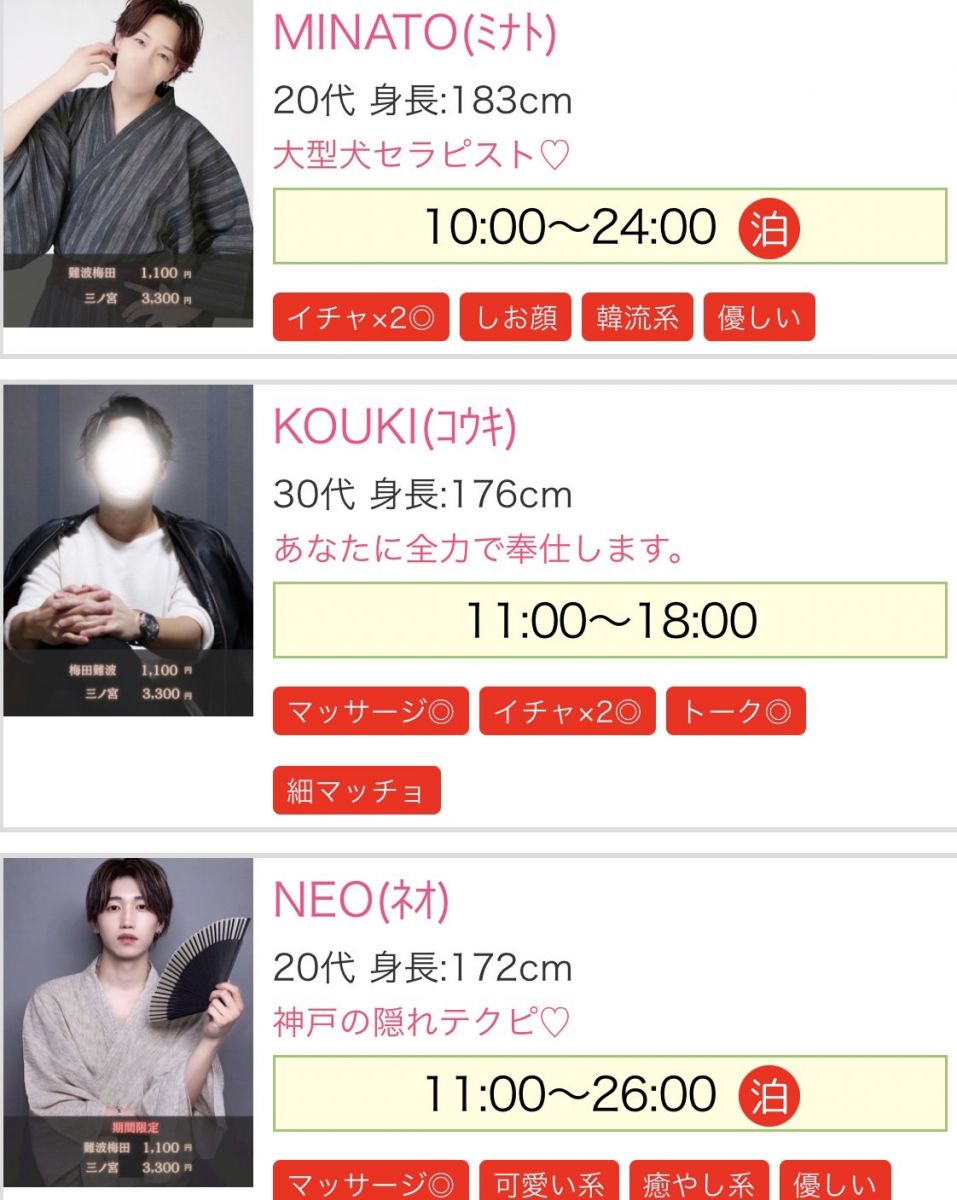Open the NEO(ネオ) name link

coord(361,901)
